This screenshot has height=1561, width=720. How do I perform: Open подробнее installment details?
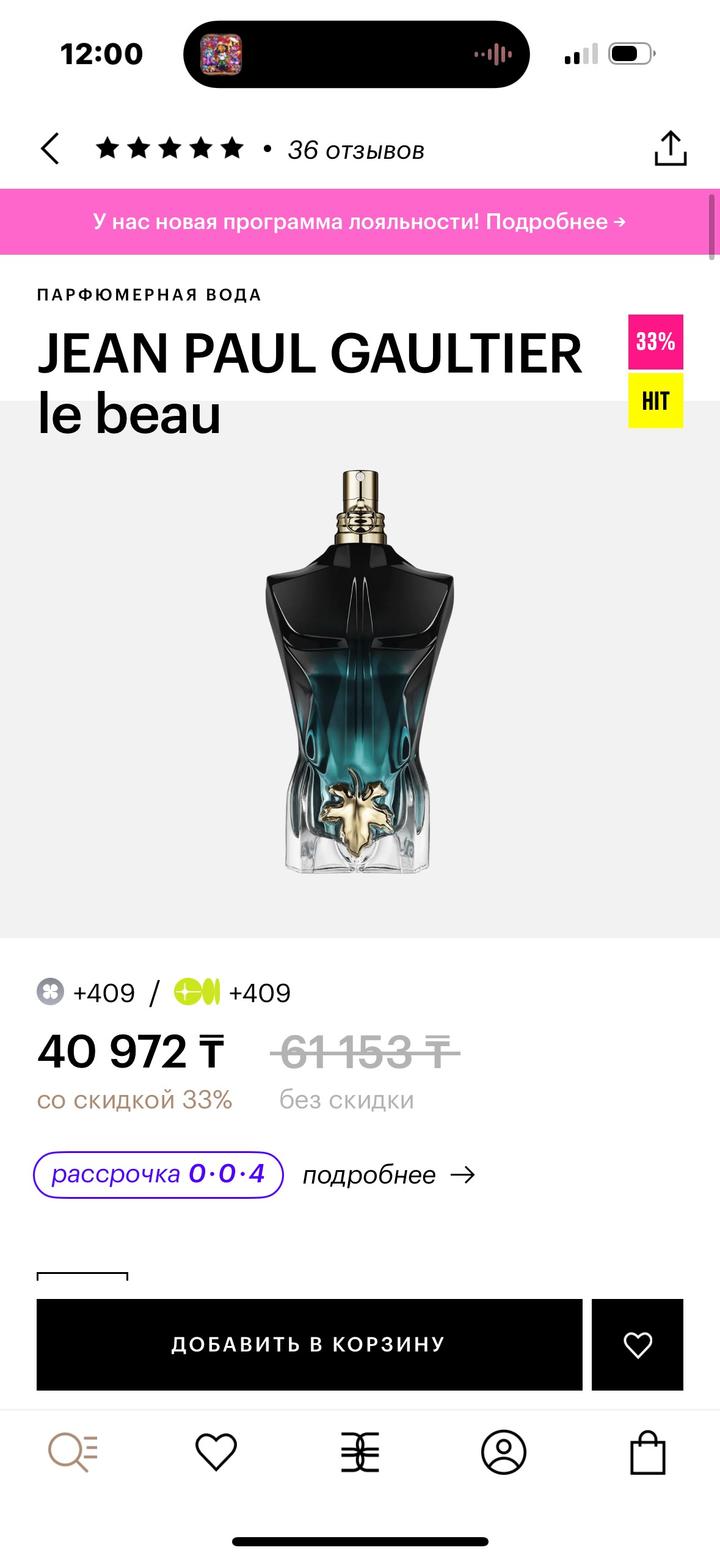click(x=388, y=1175)
